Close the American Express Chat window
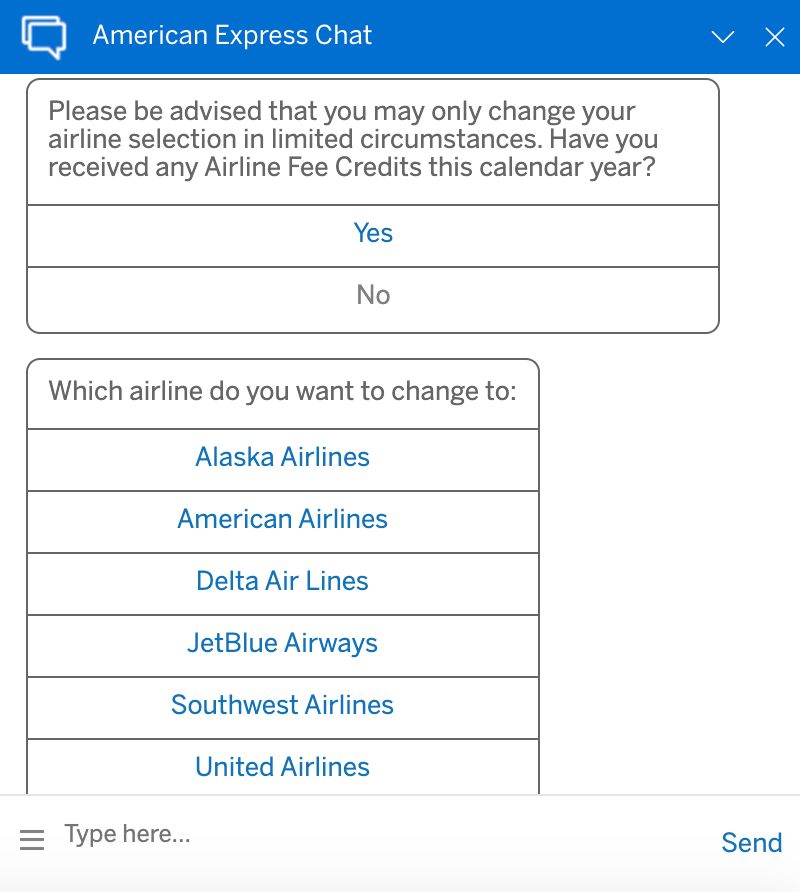800x892 pixels. [x=775, y=37]
